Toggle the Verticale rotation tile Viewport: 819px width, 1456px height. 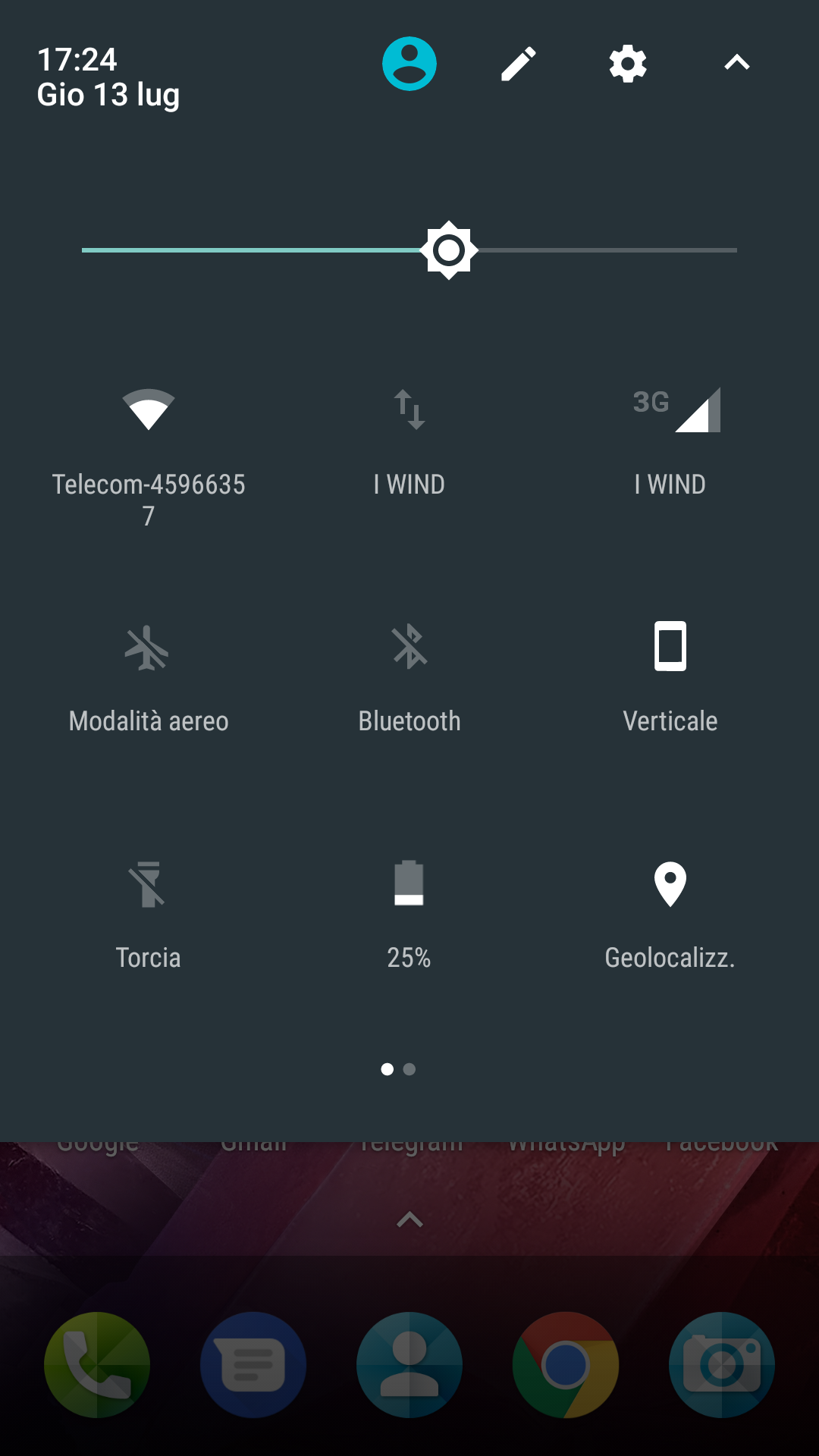point(670,647)
